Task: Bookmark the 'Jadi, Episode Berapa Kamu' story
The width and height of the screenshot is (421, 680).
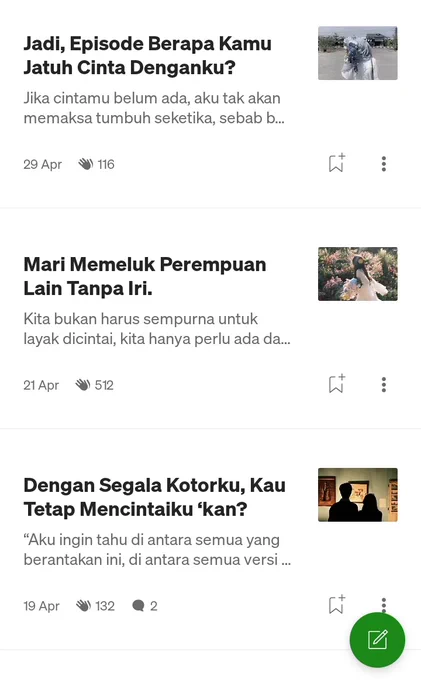Action: tap(337, 163)
